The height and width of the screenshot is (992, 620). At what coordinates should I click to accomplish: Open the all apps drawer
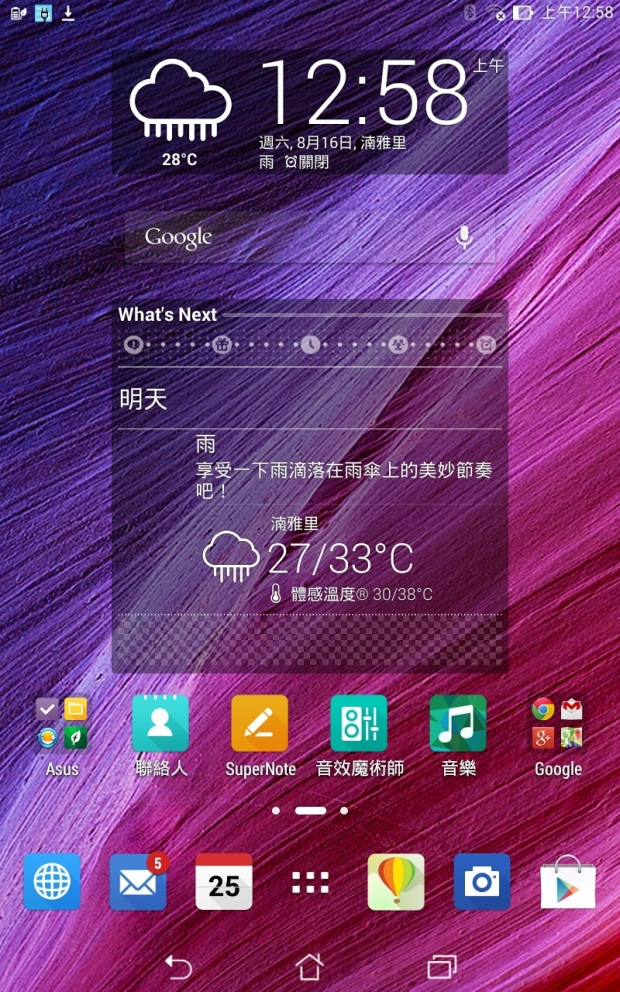pos(310,881)
